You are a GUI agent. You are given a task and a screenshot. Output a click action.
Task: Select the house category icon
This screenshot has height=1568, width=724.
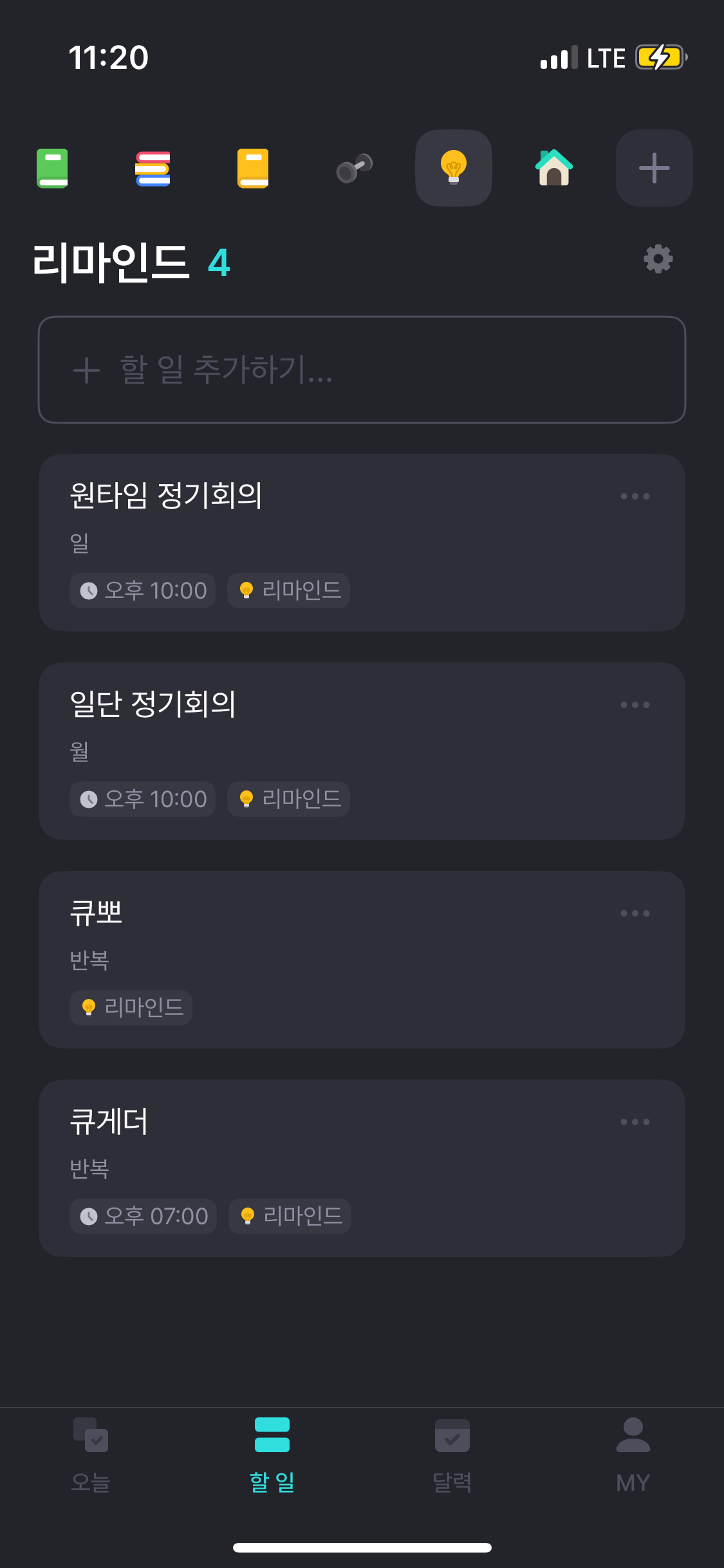[x=554, y=168]
